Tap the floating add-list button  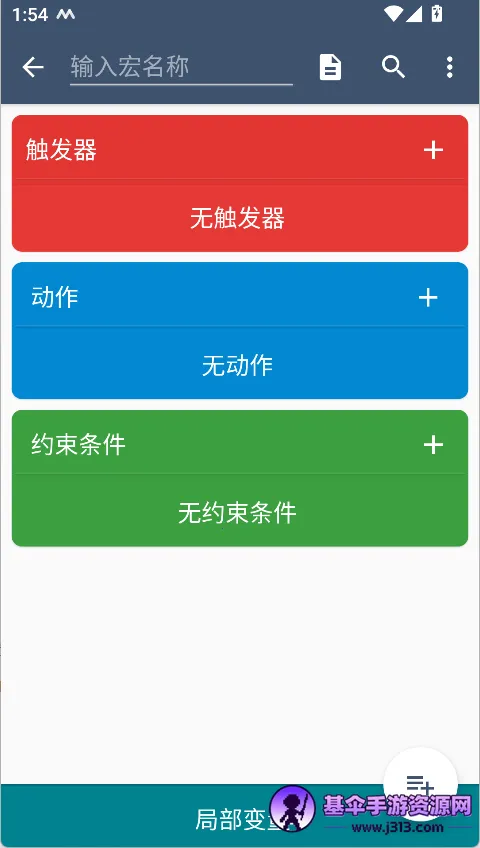pos(420,783)
